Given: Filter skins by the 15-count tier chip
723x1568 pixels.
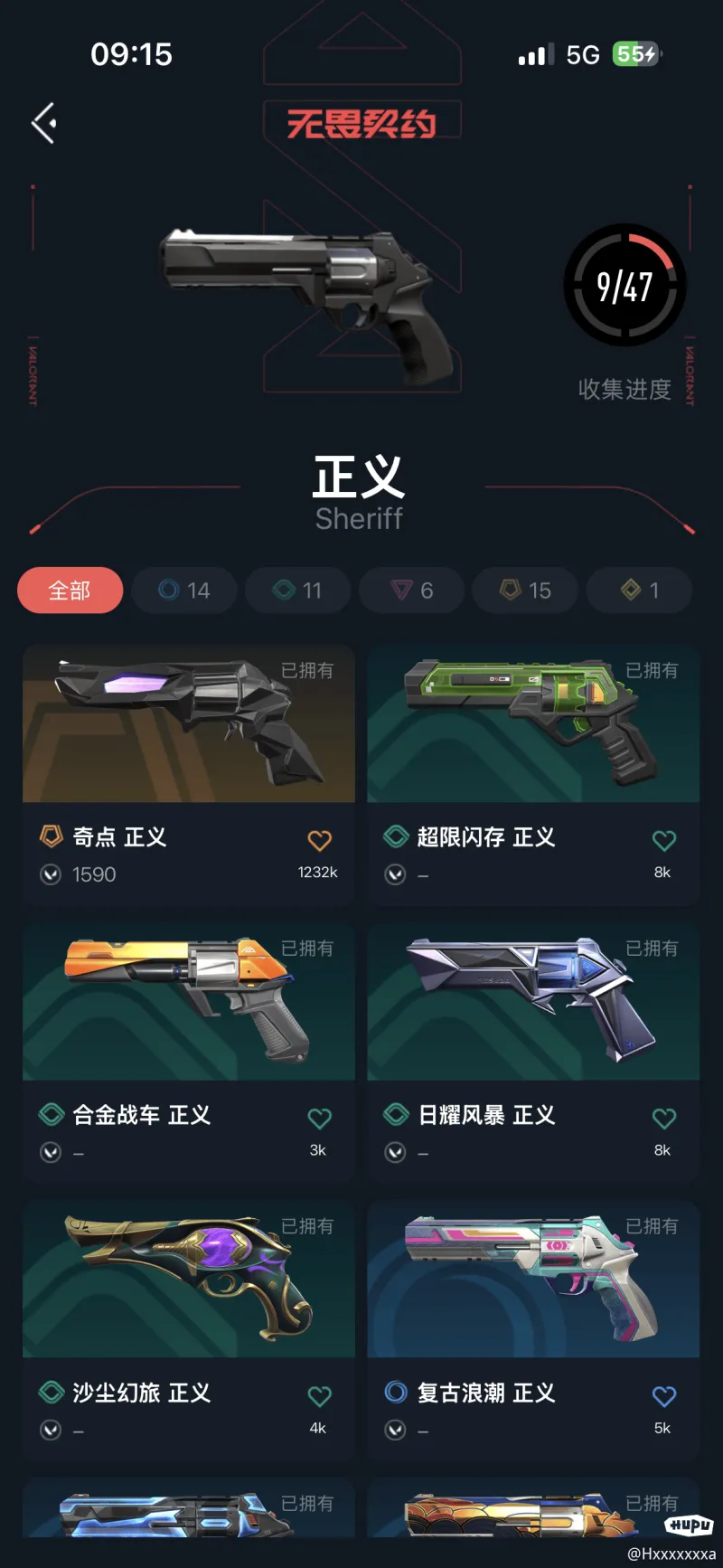Looking at the screenshot, I should 526,590.
